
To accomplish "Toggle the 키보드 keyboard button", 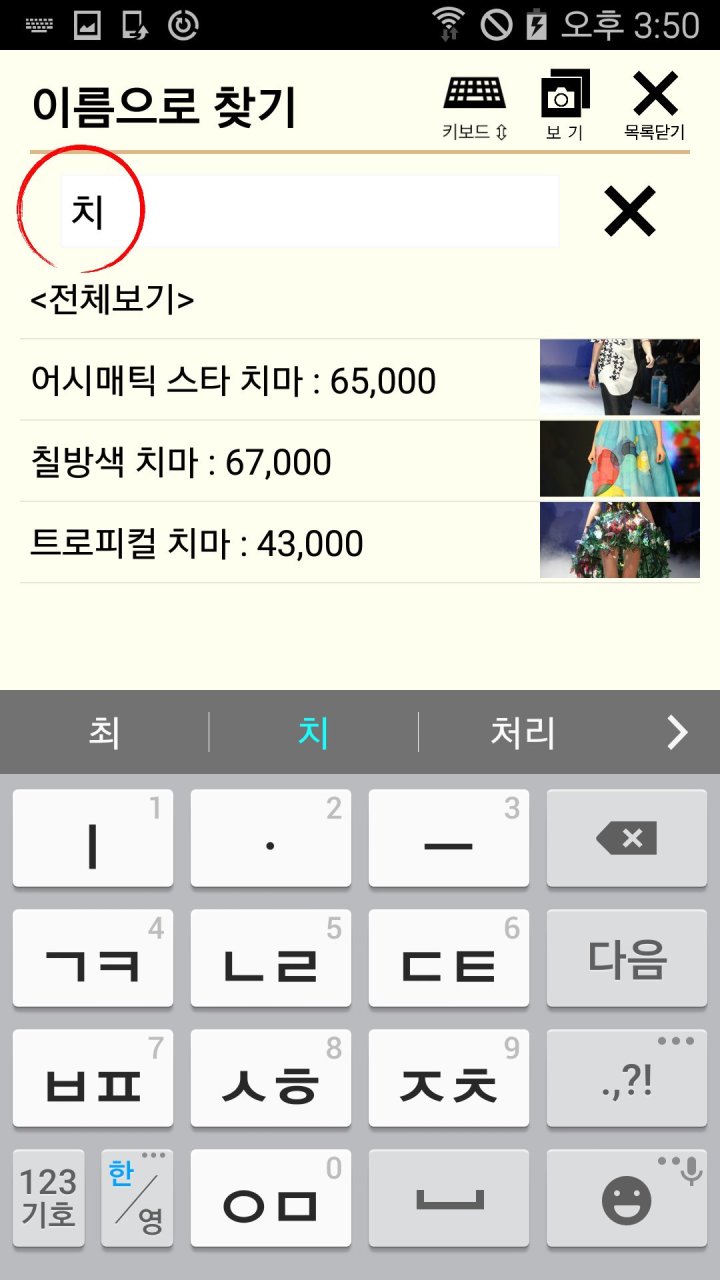I will tap(475, 106).
